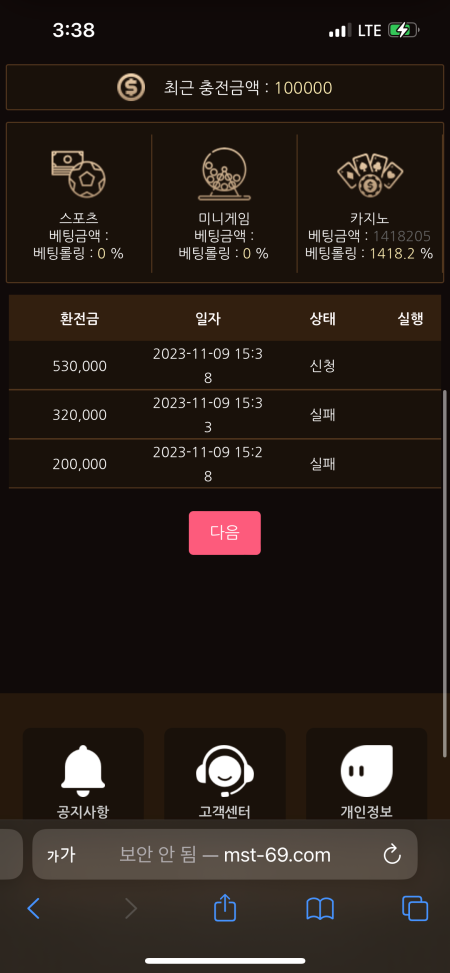
Task: Open the 공지사항 notices tile
Action: pyautogui.click(x=83, y=774)
